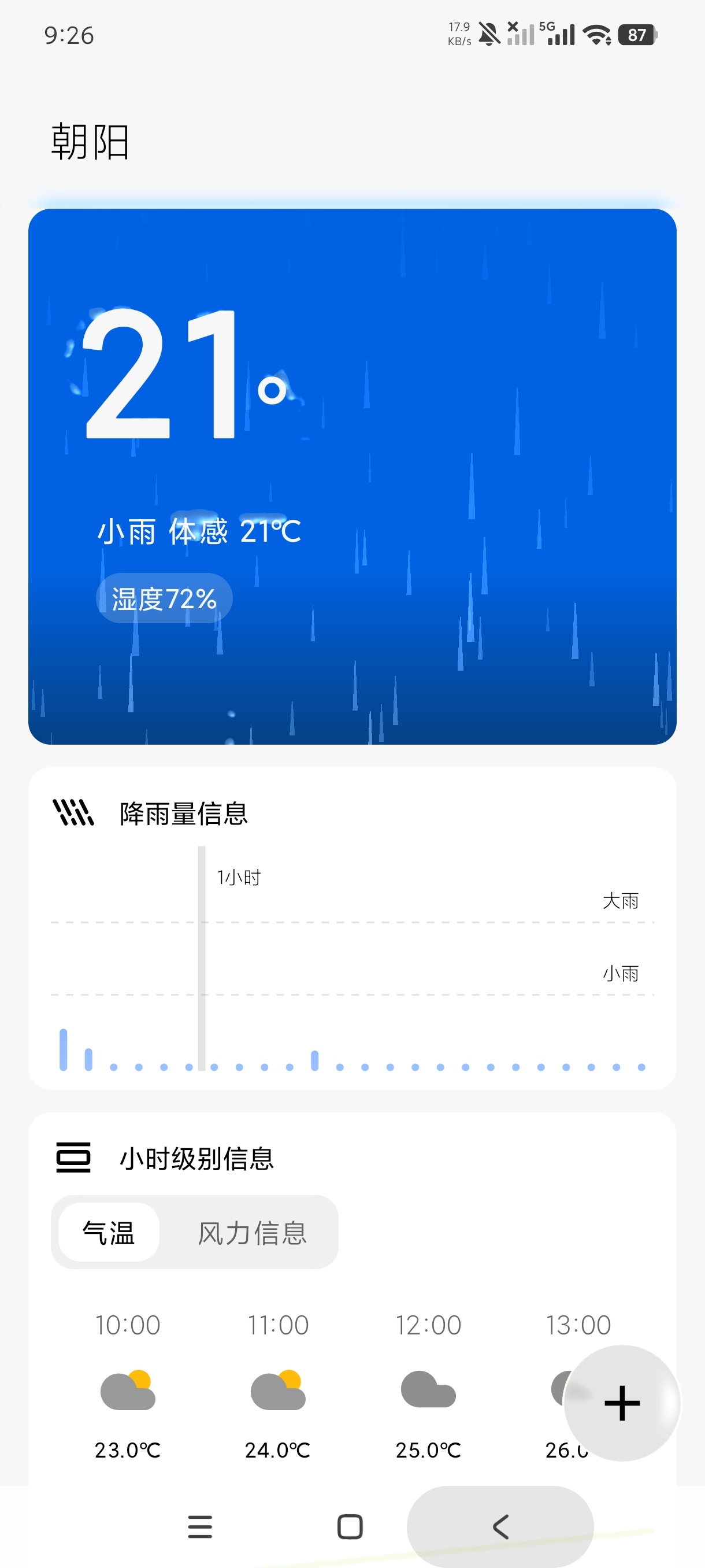
Task: Go to the home screen via navigation bar
Action: [x=350, y=1526]
